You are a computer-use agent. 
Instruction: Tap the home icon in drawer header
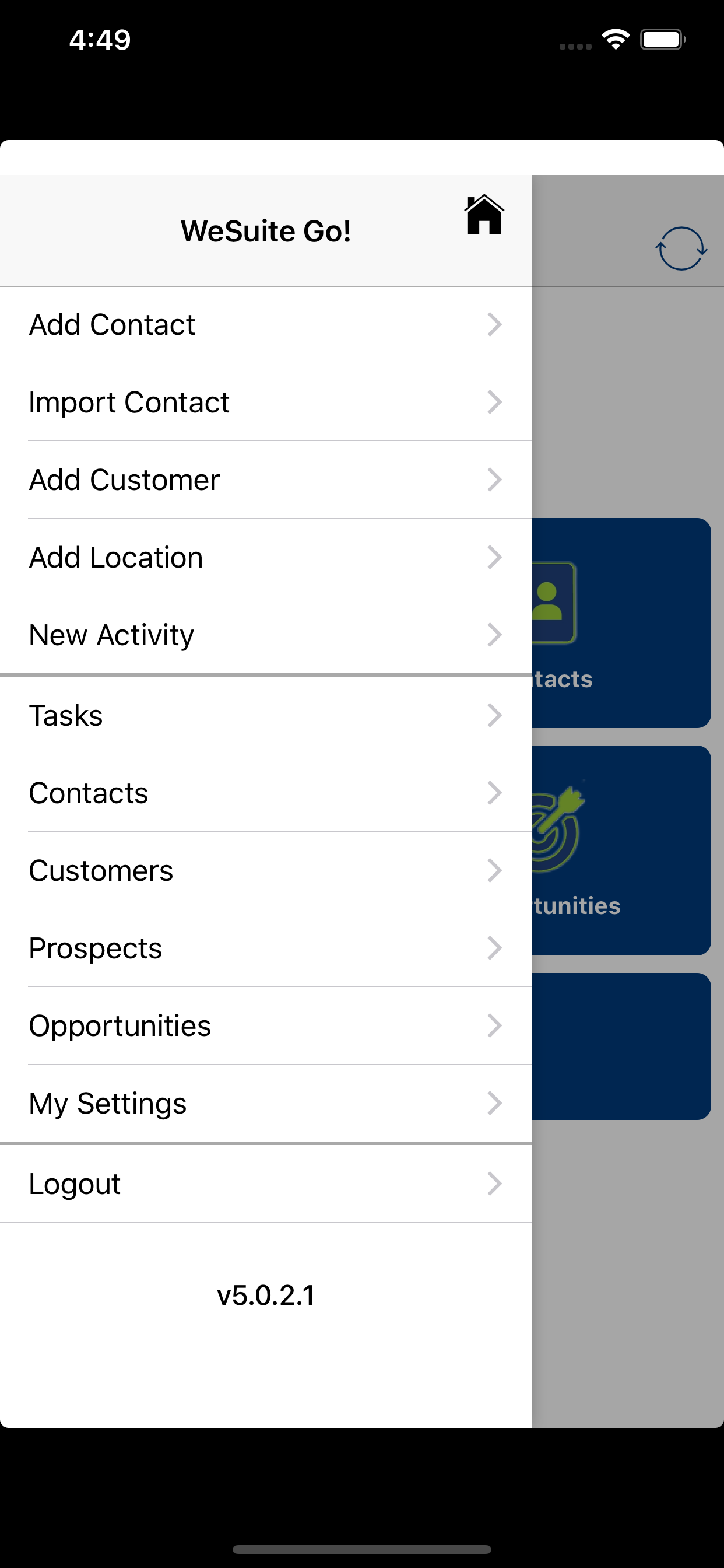pyautogui.click(x=484, y=215)
